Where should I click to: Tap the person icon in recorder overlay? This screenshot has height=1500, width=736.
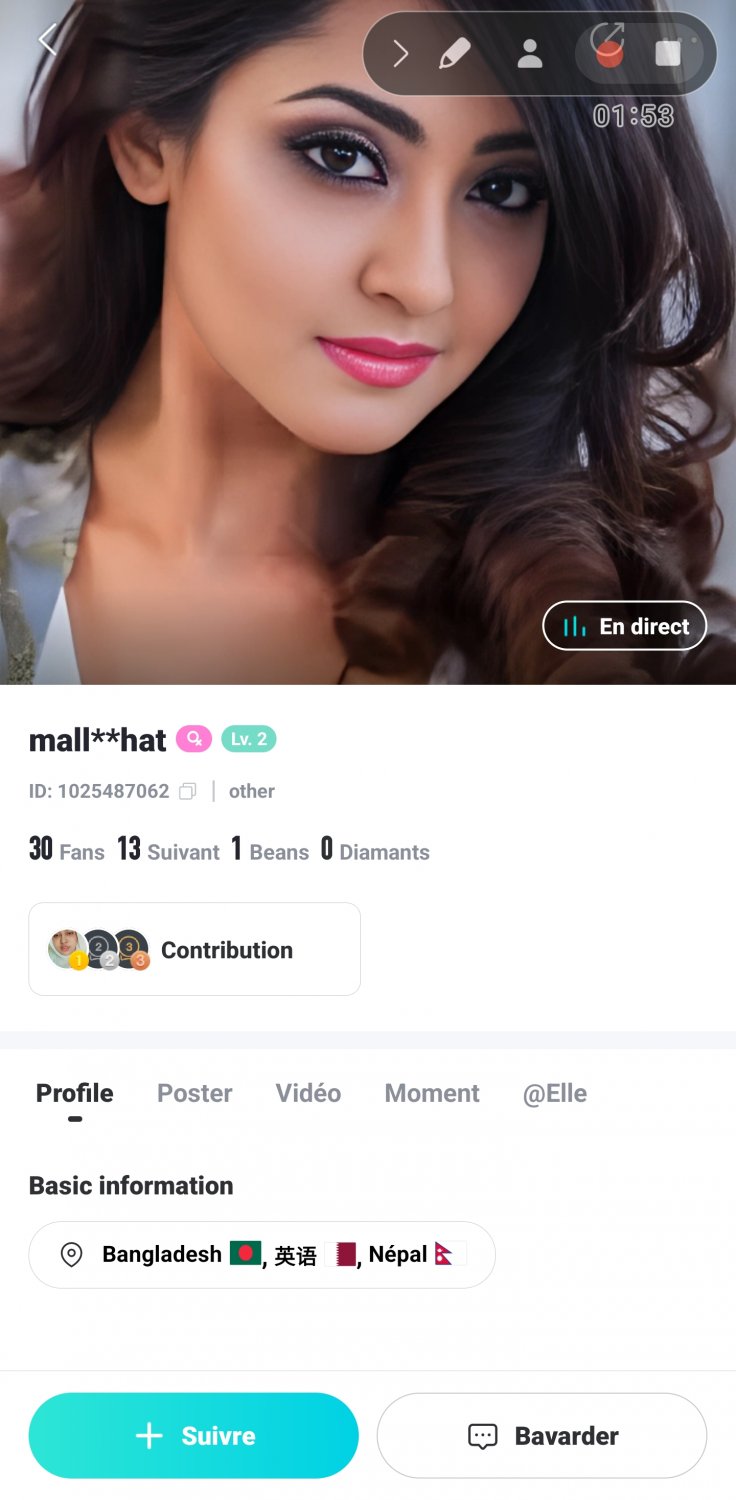click(x=530, y=54)
